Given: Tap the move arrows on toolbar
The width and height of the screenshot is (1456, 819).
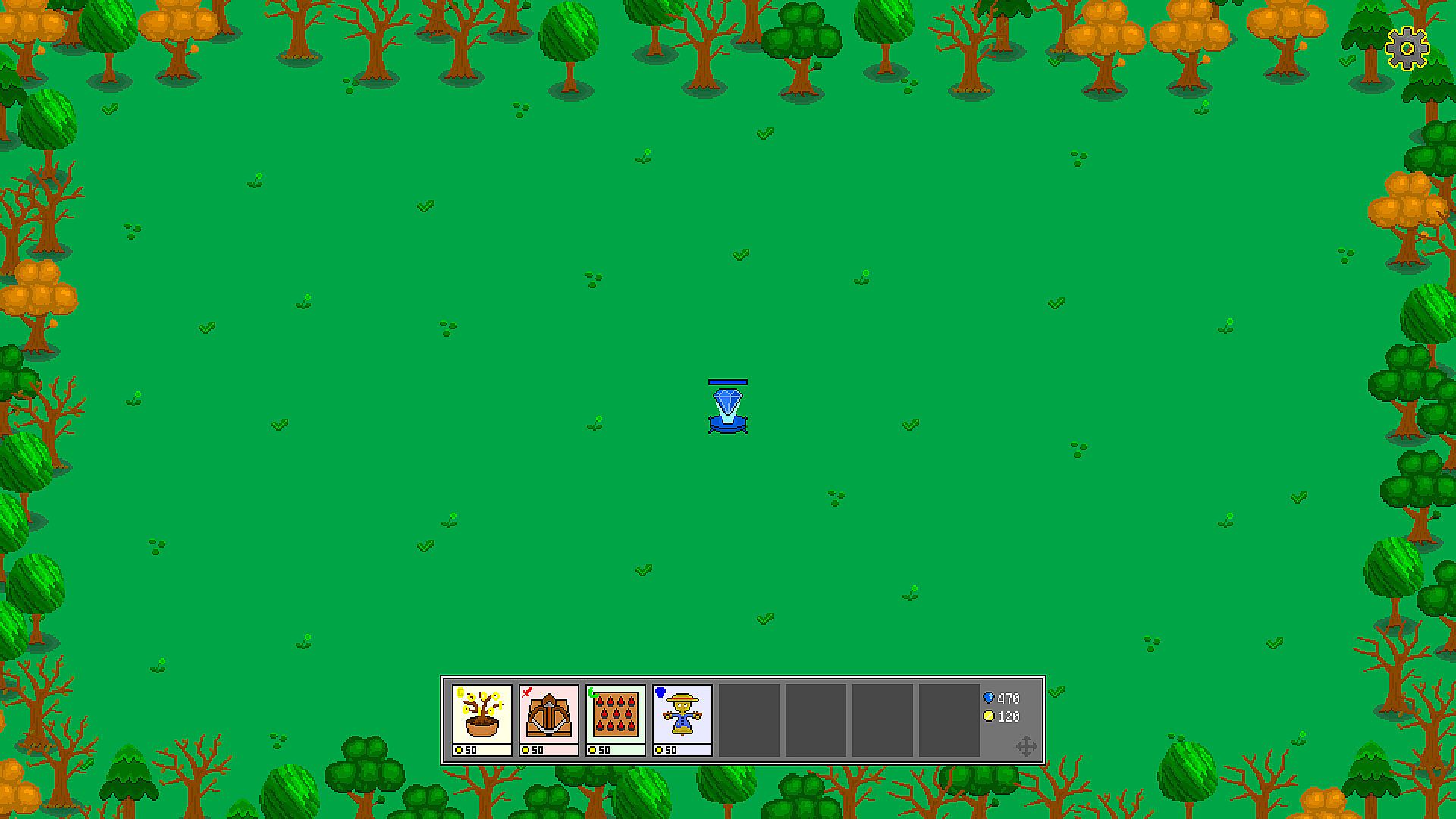Looking at the screenshot, I should click(x=1026, y=746).
